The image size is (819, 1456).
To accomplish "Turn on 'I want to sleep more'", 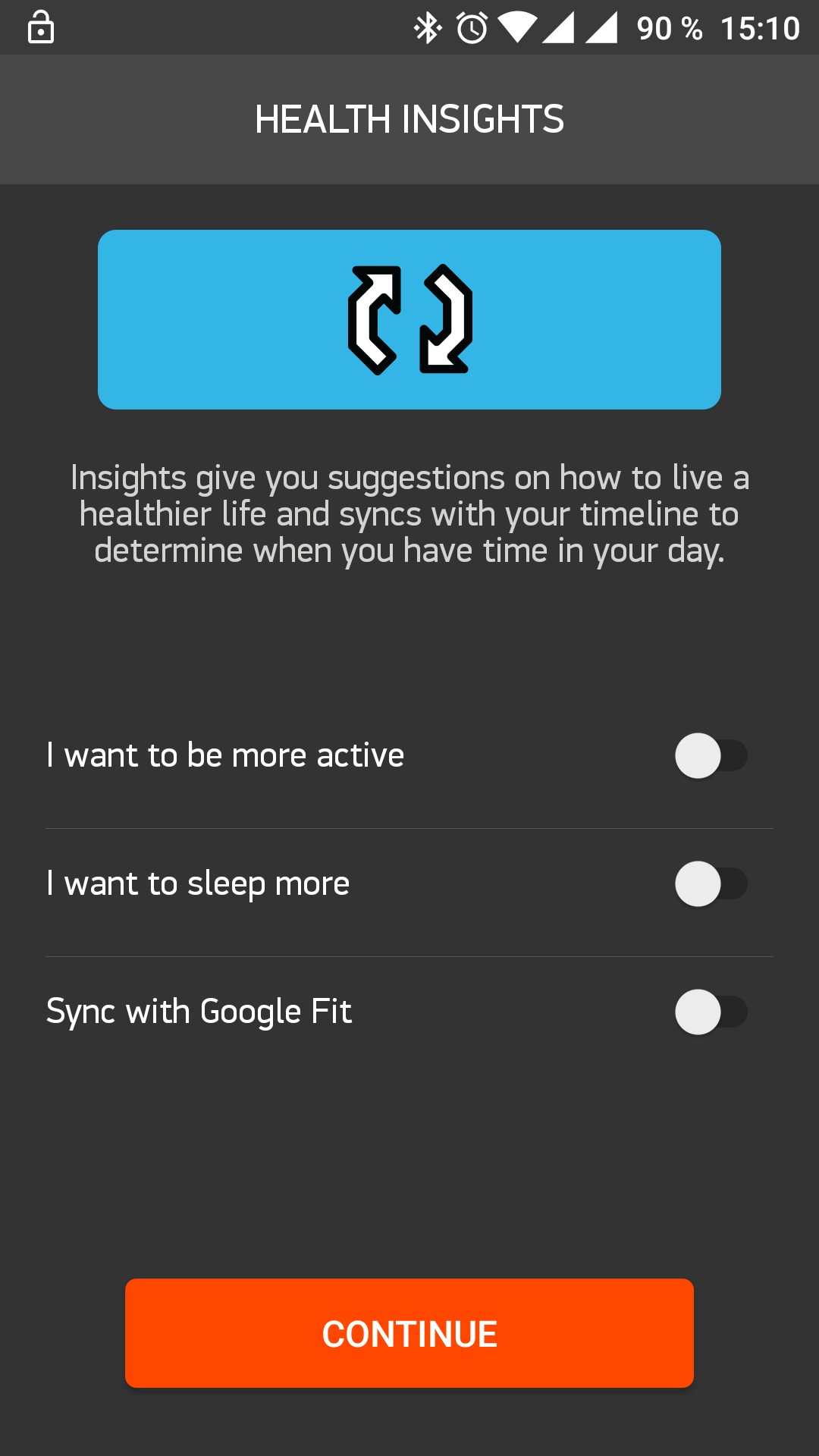I will click(x=711, y=883).
